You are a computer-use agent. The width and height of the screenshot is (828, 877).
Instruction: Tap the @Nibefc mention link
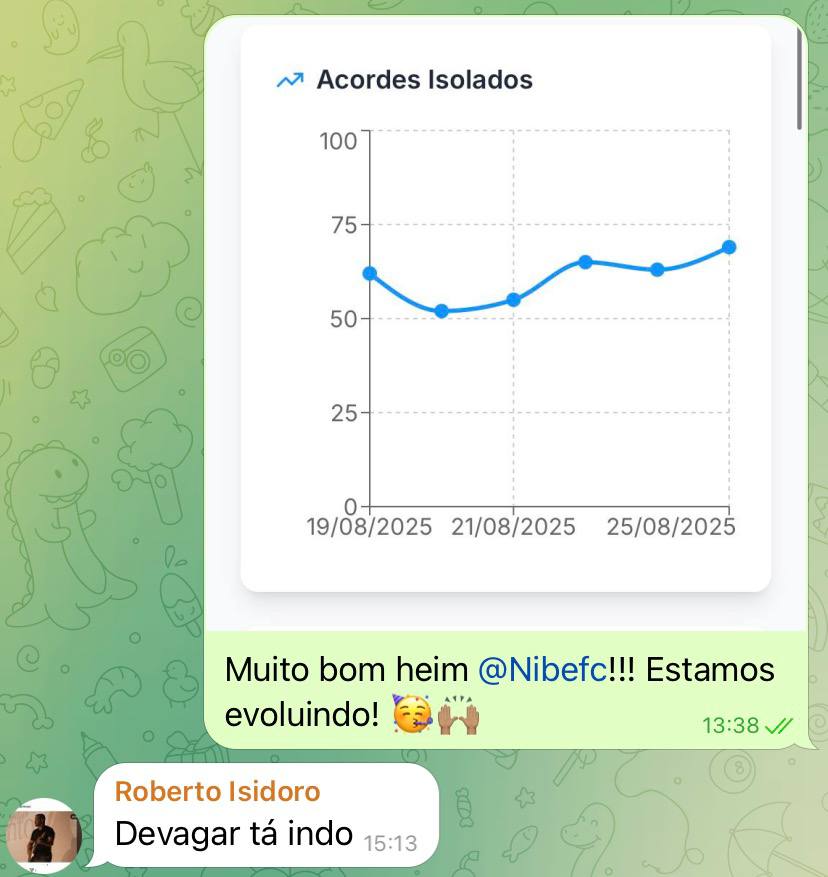(x=542, y=669)
